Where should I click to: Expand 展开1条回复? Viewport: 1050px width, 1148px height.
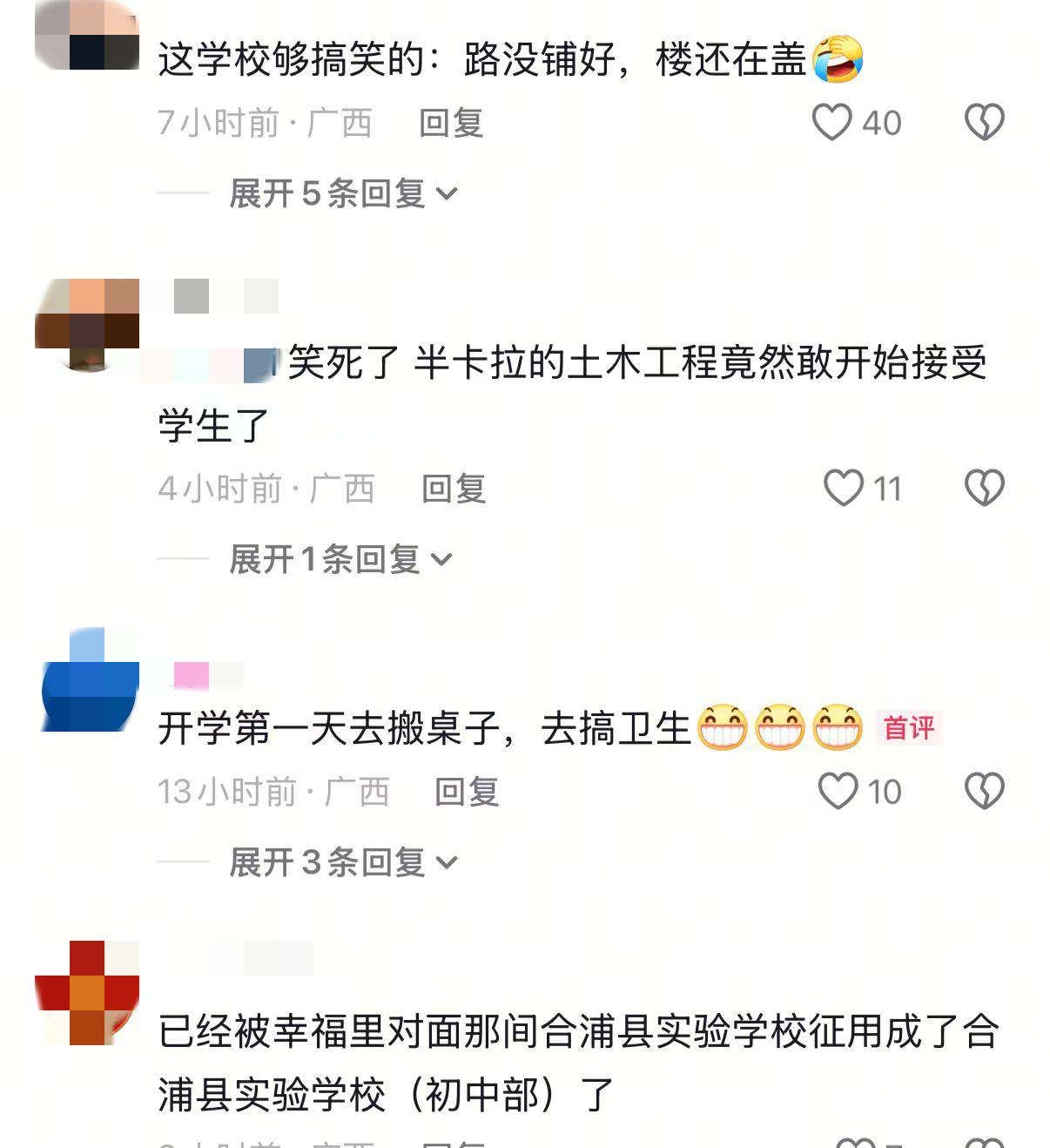(341, 559)
